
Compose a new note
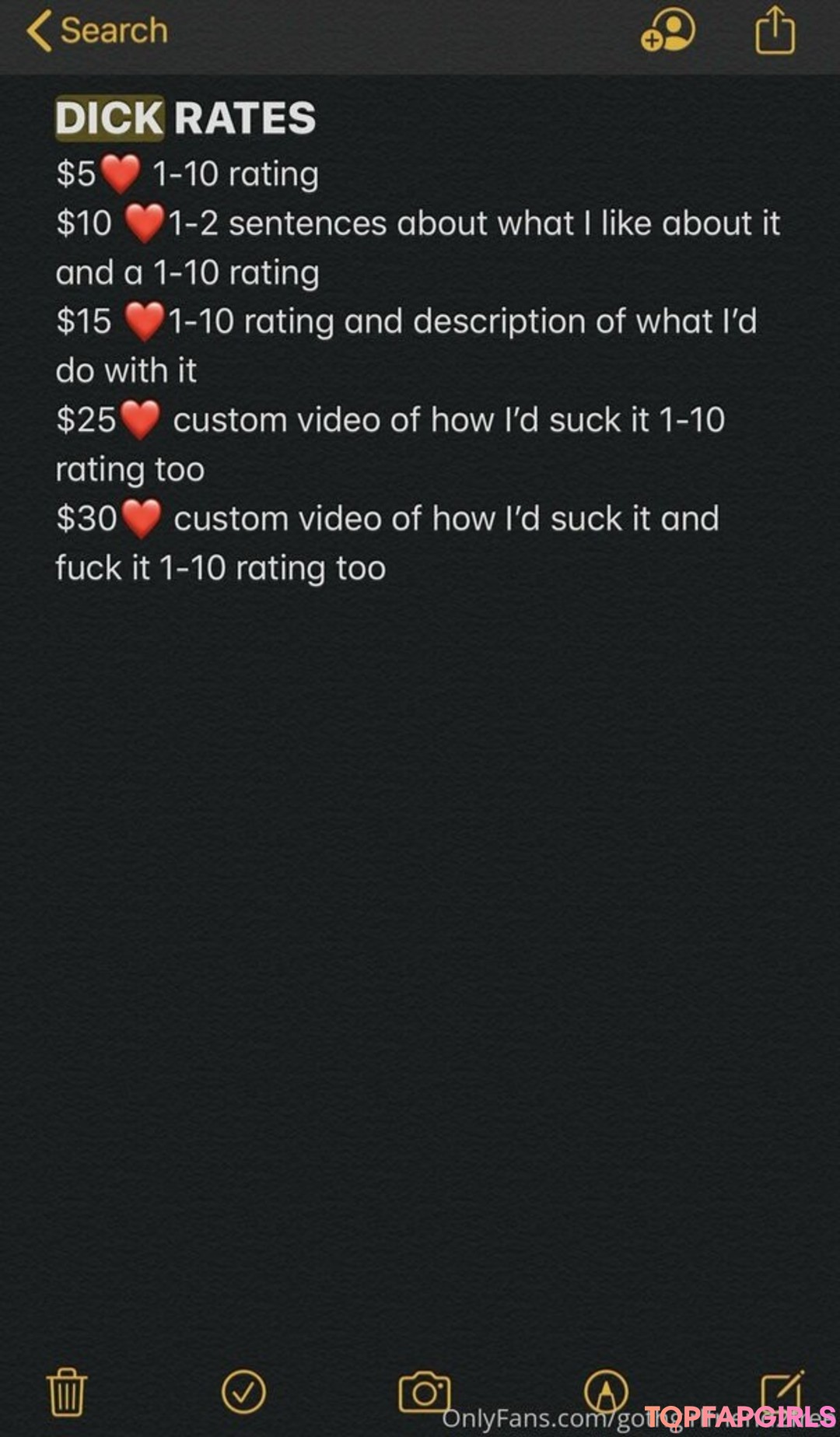pos(782,1391)
